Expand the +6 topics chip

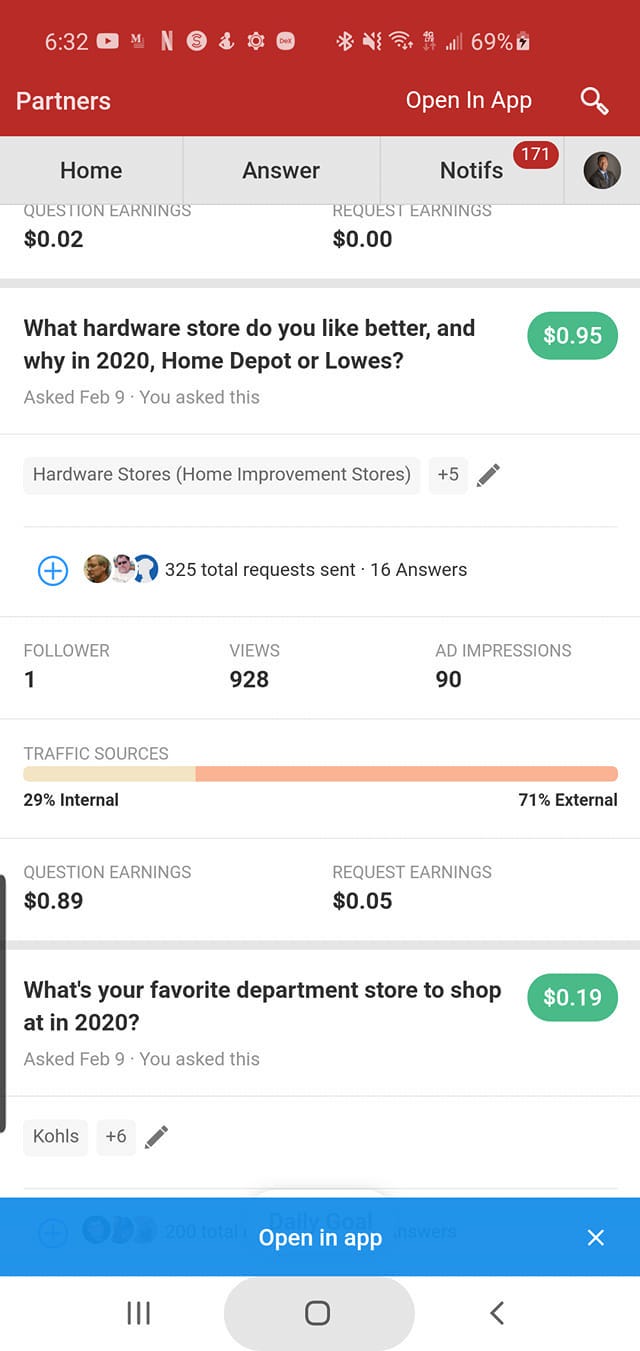pos(116,1136)
